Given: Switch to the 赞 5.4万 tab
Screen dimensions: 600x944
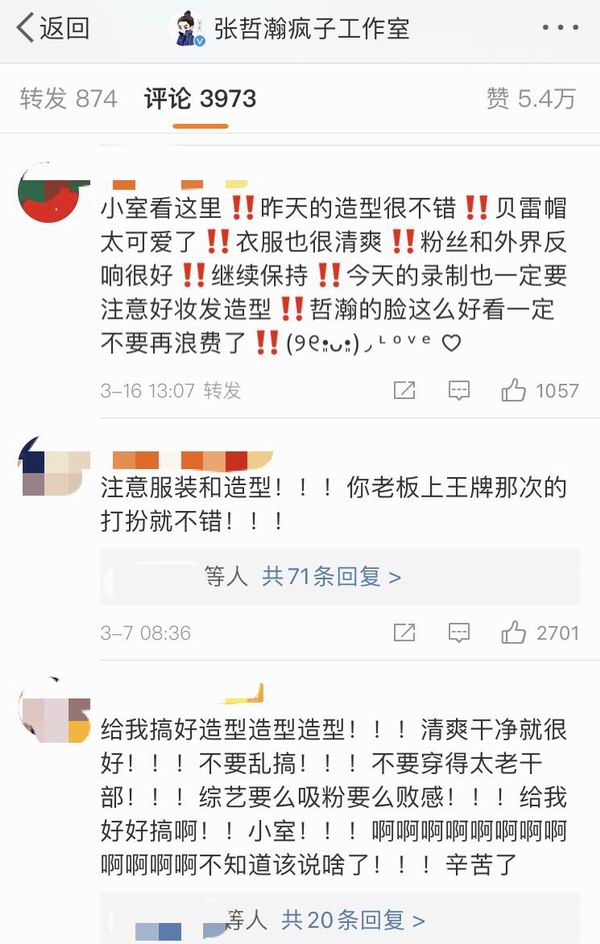Looking at the screenshot, I should point(531,98).
